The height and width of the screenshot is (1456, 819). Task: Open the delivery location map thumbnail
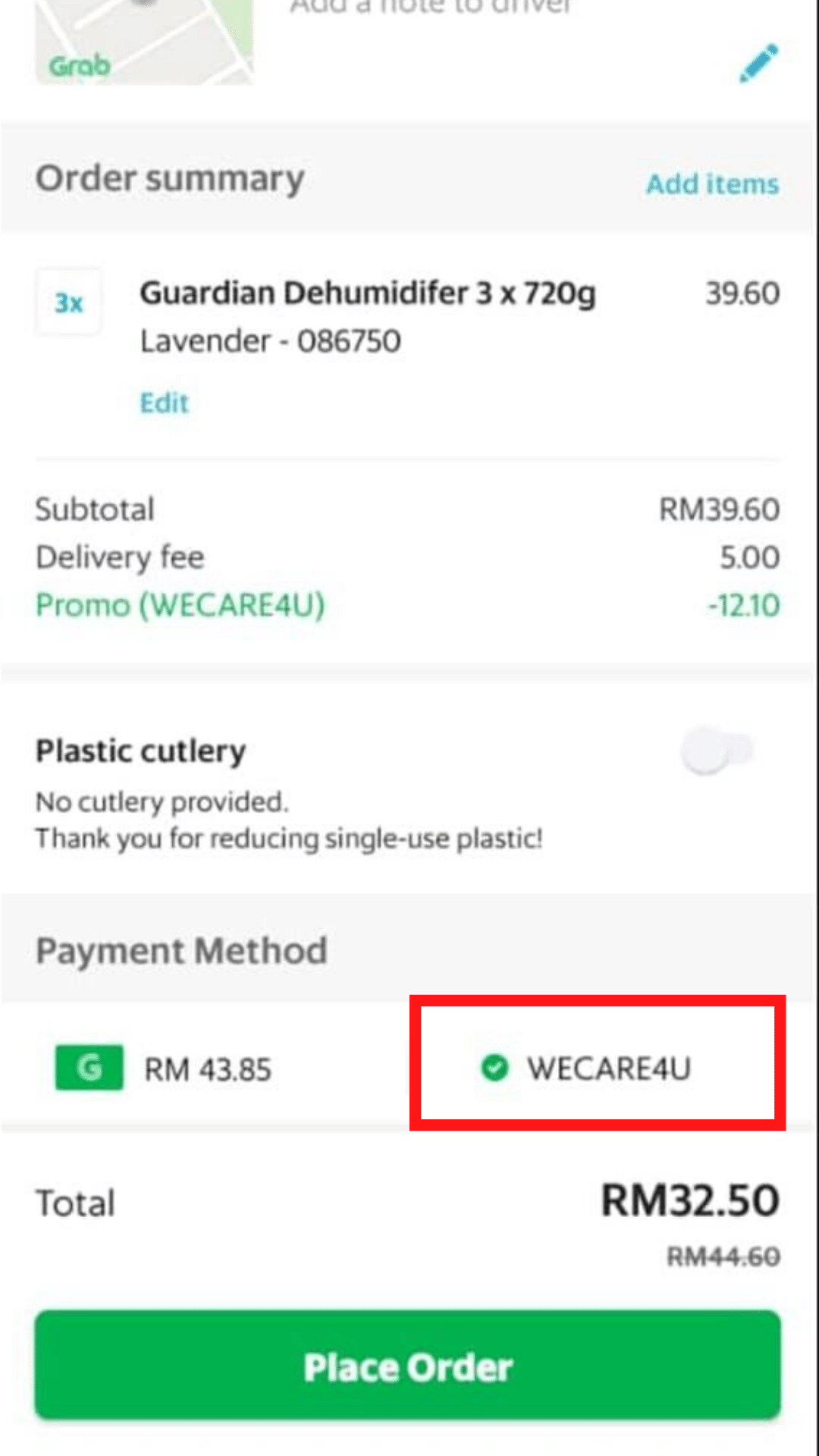click(x=145, y=42)
